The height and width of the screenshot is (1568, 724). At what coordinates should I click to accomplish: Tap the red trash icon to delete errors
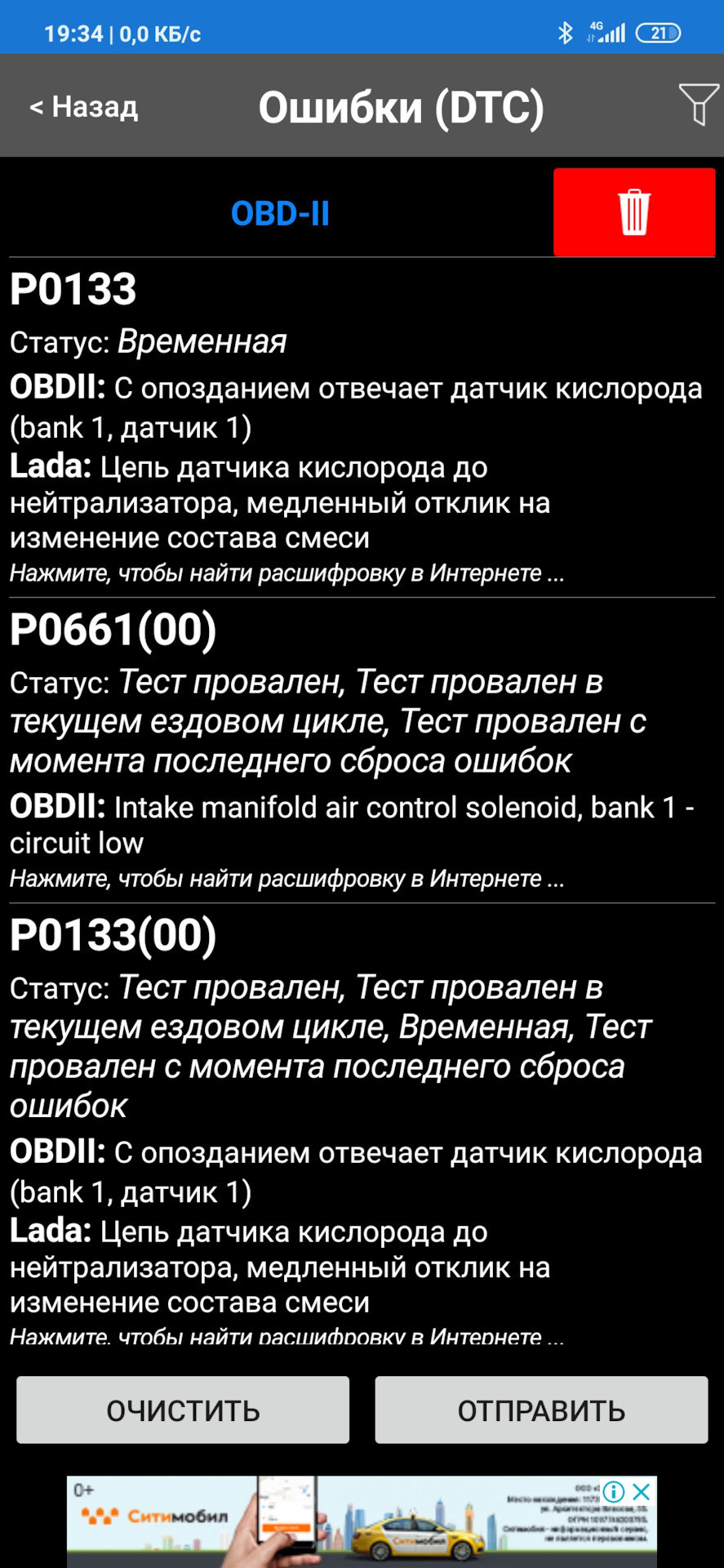coord(633,212)
